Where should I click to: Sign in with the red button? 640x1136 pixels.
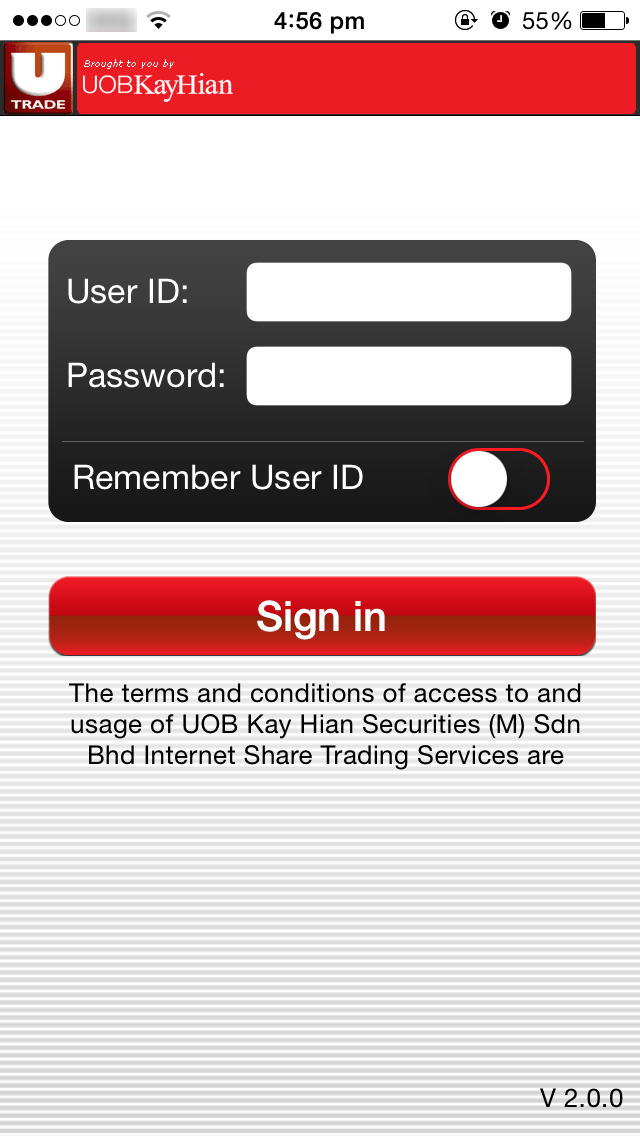pos(322,617)
